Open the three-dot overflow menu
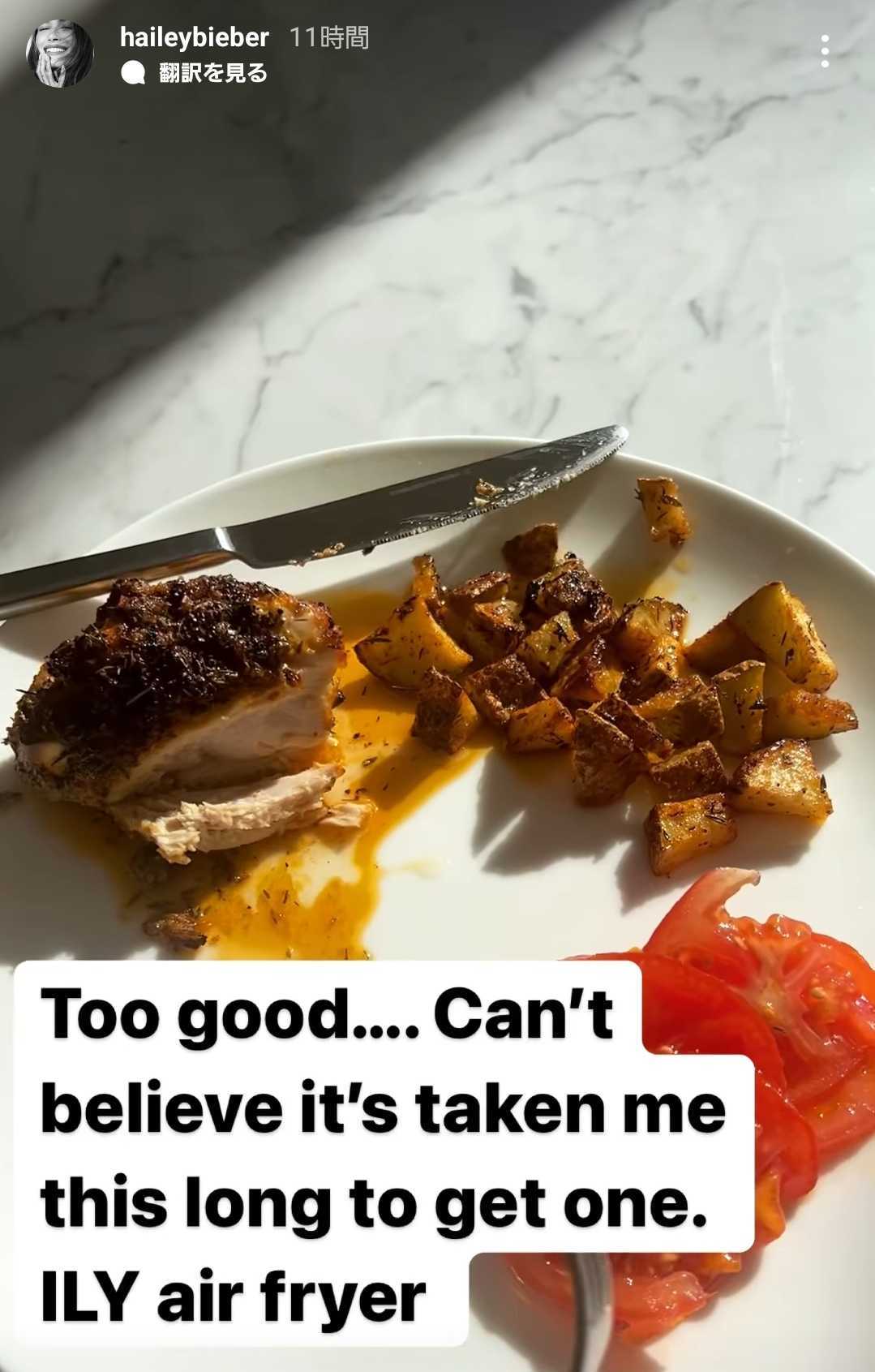This screenshot has width=875, height=1372. [825, 51]
